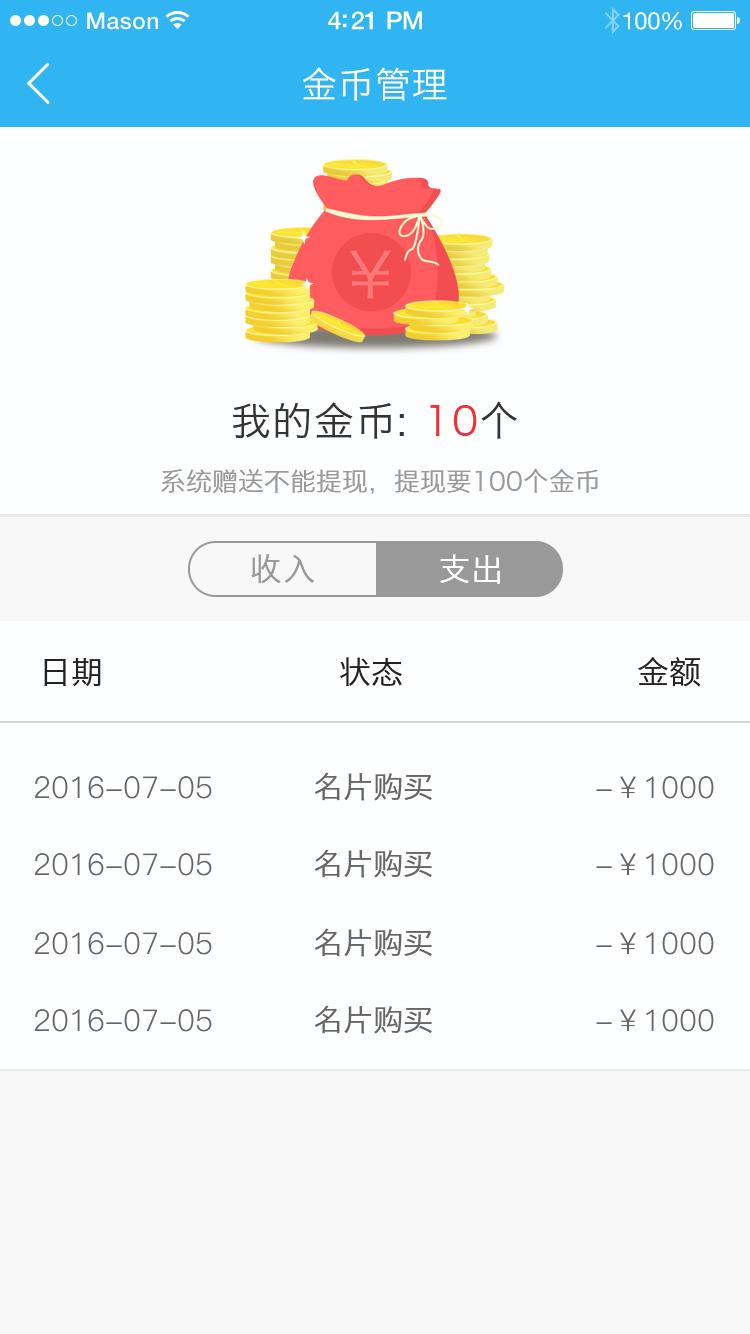Switch to the 收入 segment
This screenshot has width=750, height=1334.
point(283,569)
